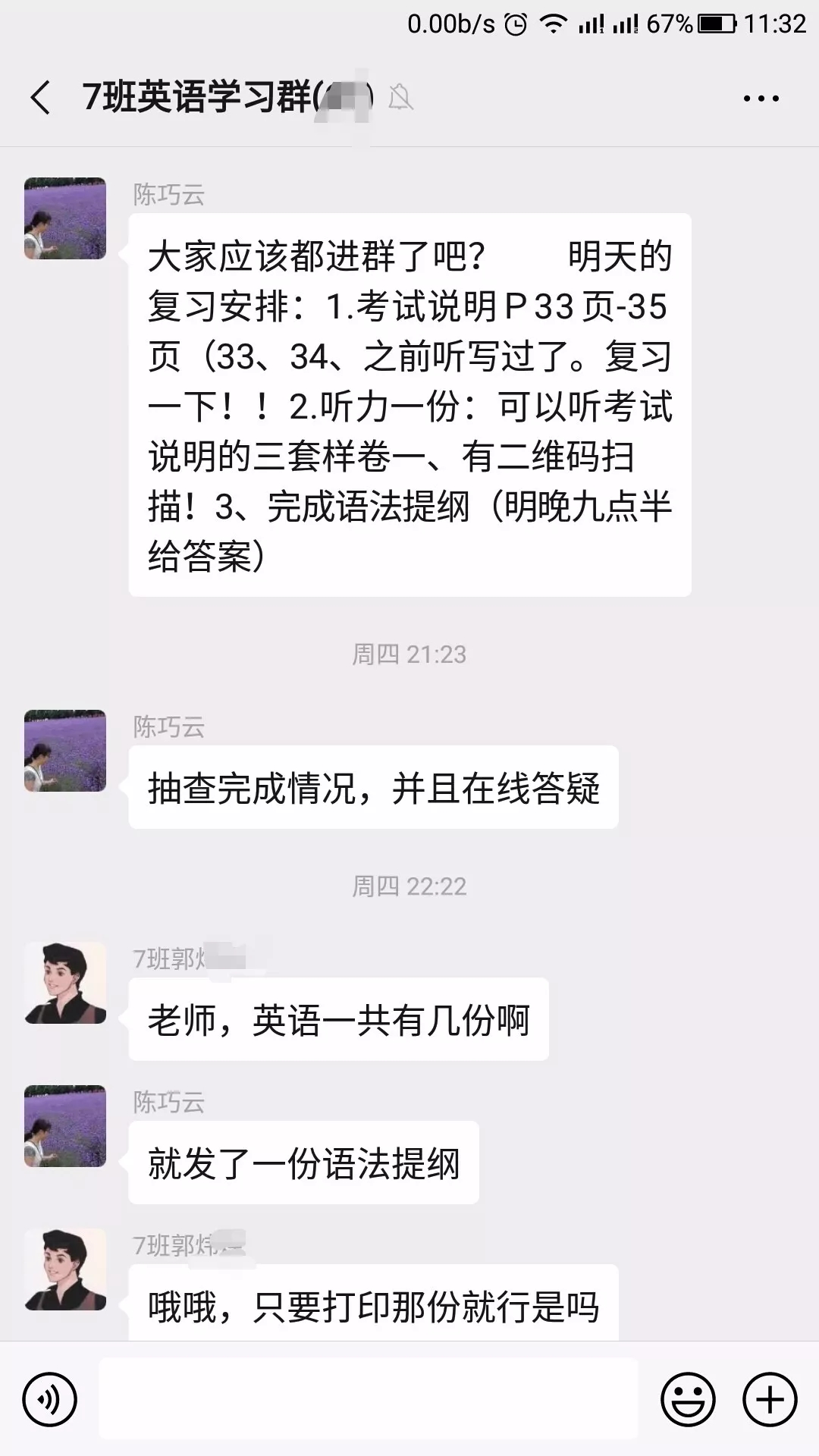Open the group chat options menu
The image size is (819, 1456).
coord(761,99)
